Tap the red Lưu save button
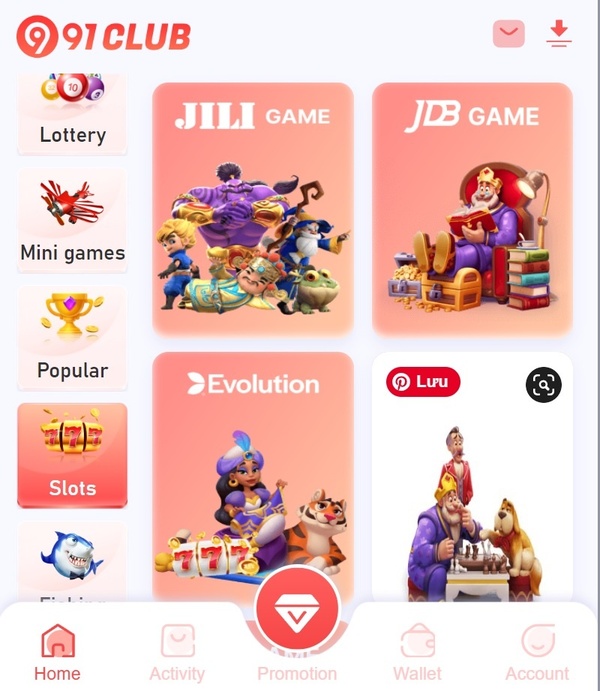The height and width of the screenshot is (691, 600). [x=423, y=382]
